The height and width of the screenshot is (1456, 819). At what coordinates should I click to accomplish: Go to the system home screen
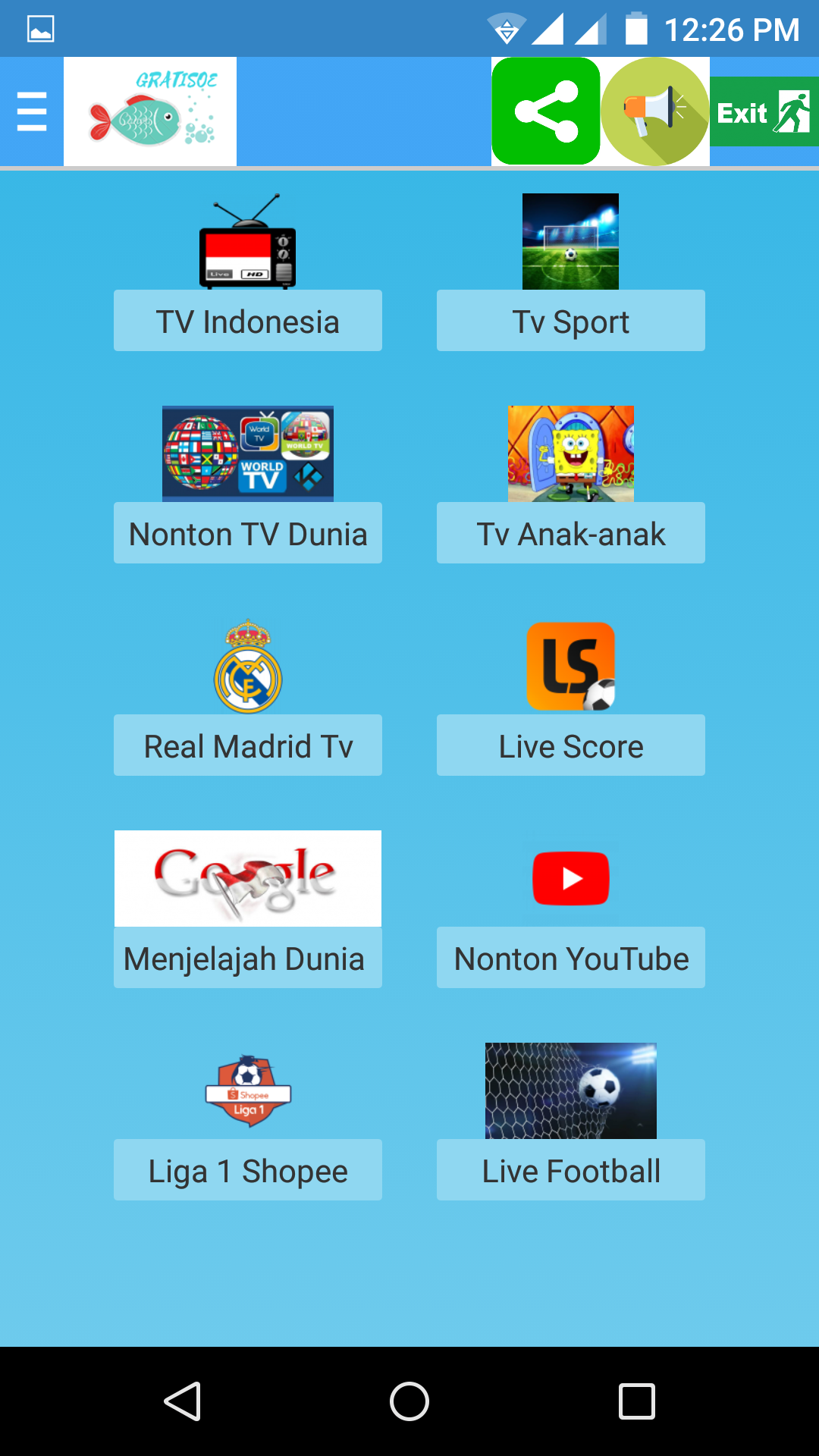tap(409, 1401)
